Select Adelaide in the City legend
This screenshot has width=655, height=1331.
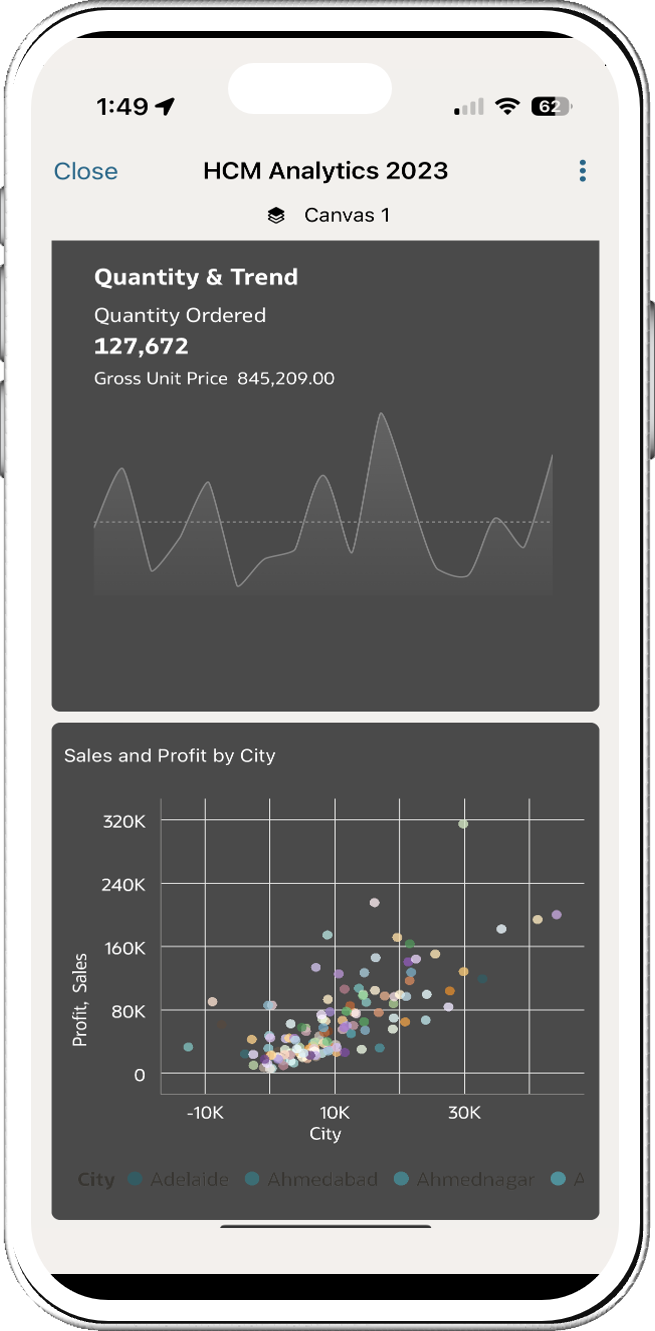pos(180,1179)
